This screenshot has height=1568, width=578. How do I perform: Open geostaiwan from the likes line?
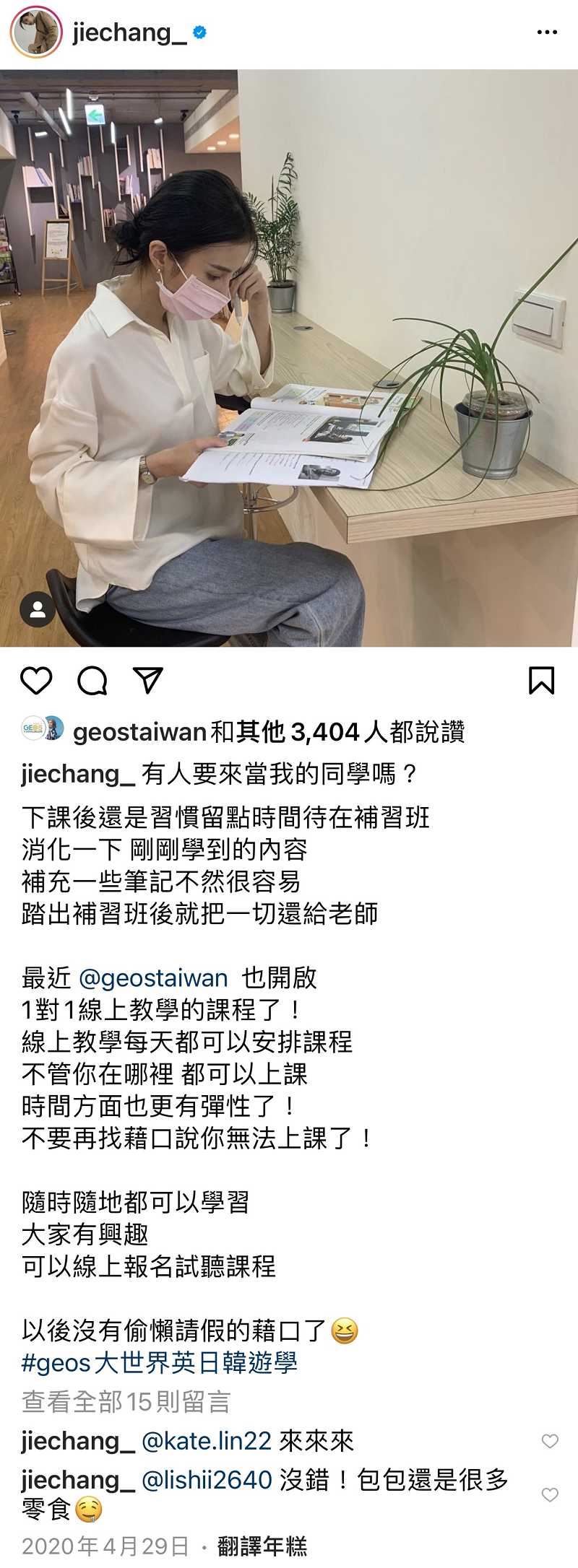click(x=139, y=732)
